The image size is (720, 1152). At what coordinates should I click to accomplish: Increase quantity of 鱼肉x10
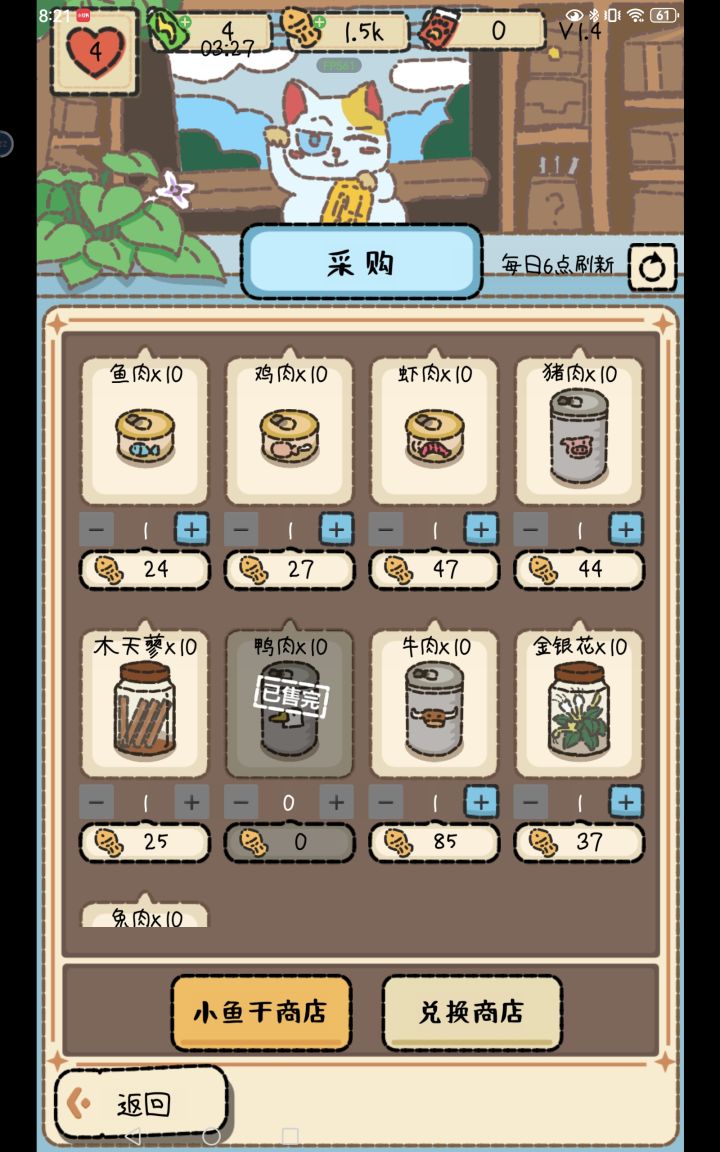coord(191,530)
